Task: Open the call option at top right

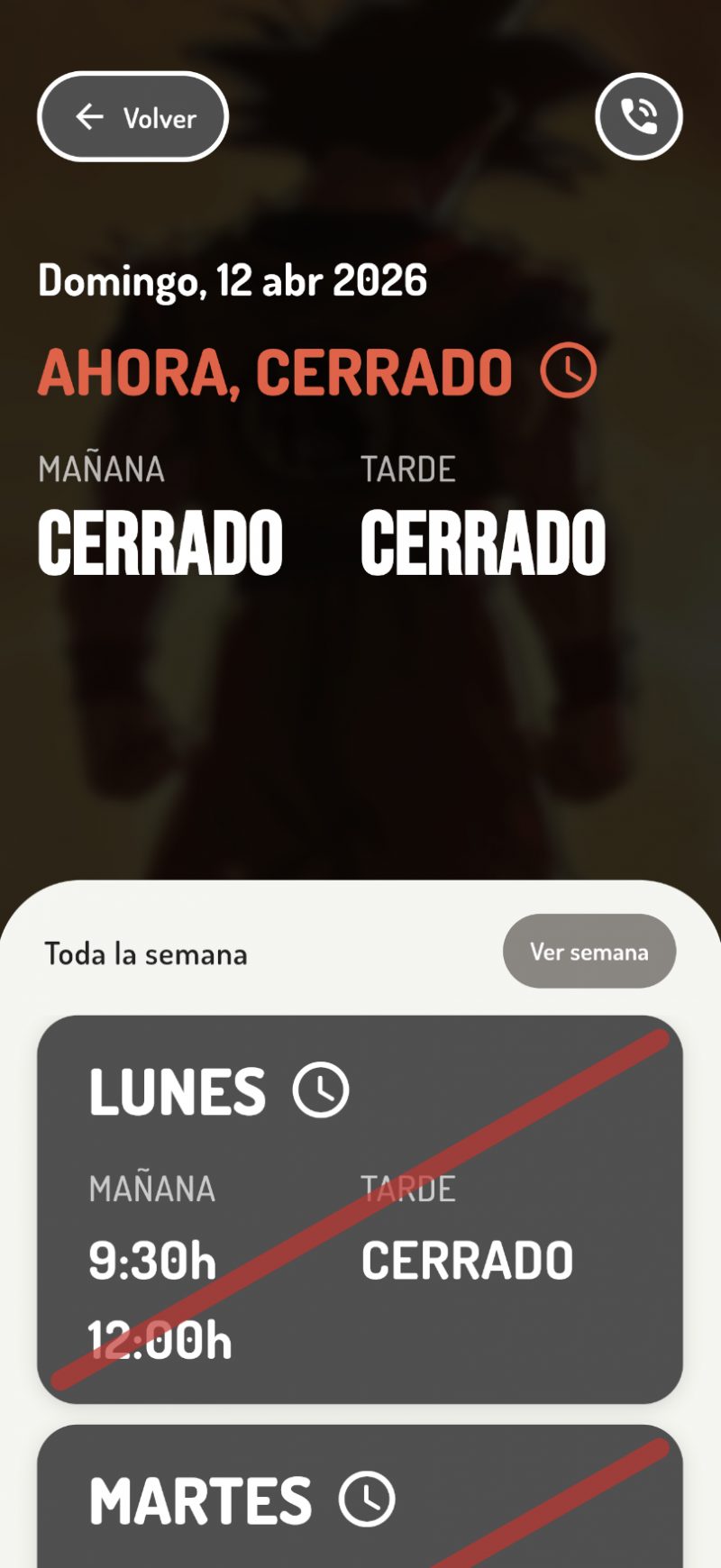Action: pos(637,116)
